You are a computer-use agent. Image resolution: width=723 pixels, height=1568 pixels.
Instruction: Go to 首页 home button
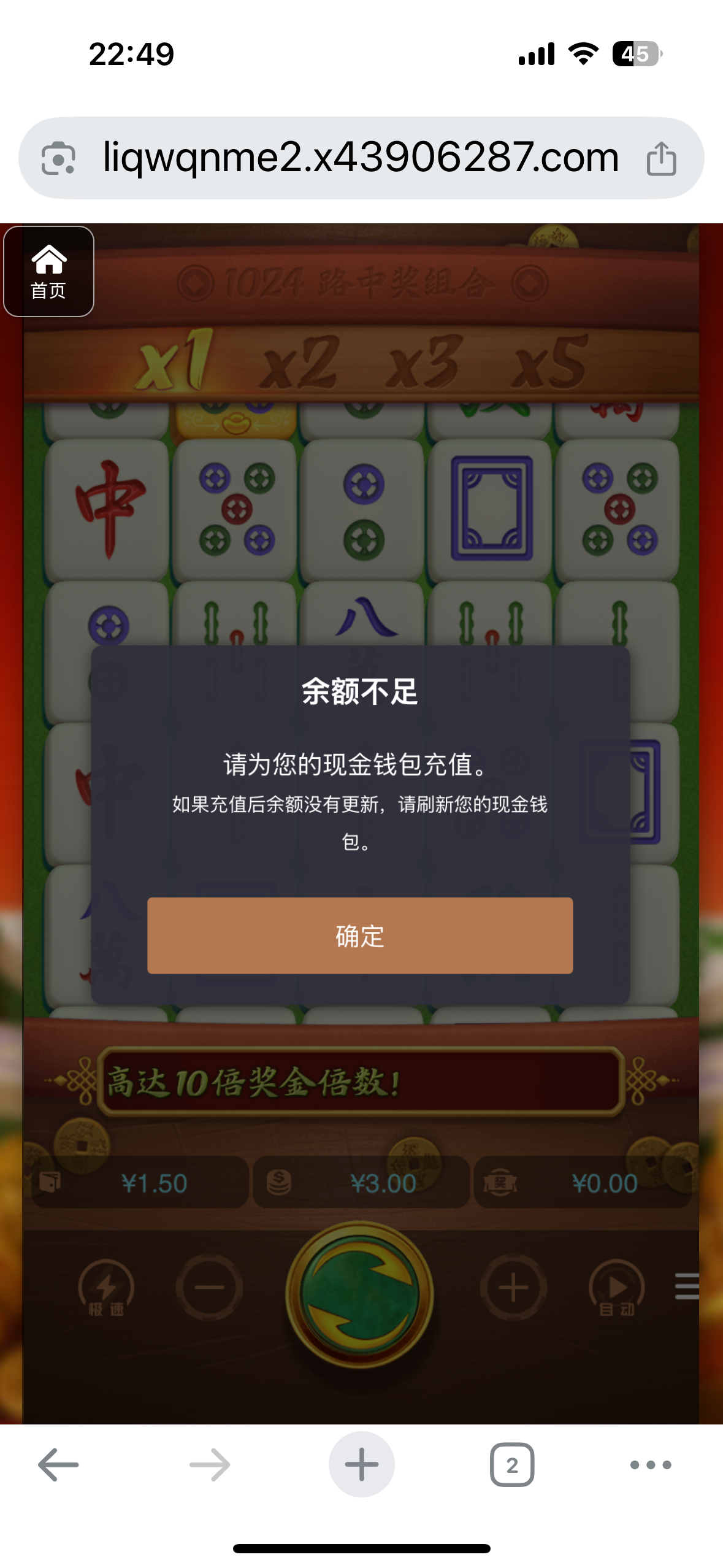click(48, 271)
